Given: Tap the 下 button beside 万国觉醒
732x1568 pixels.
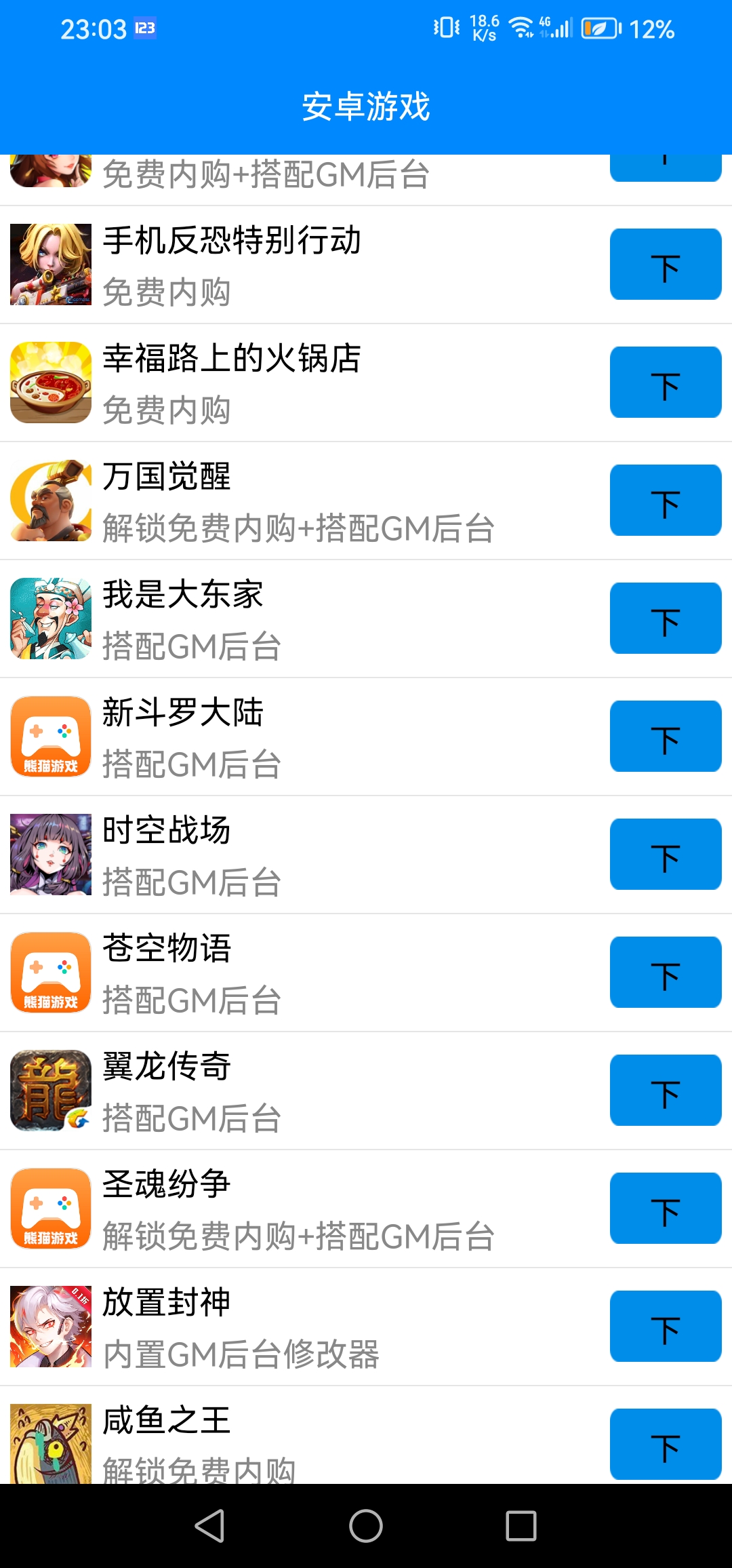Looking at the screenshot, I should point(665,501).
